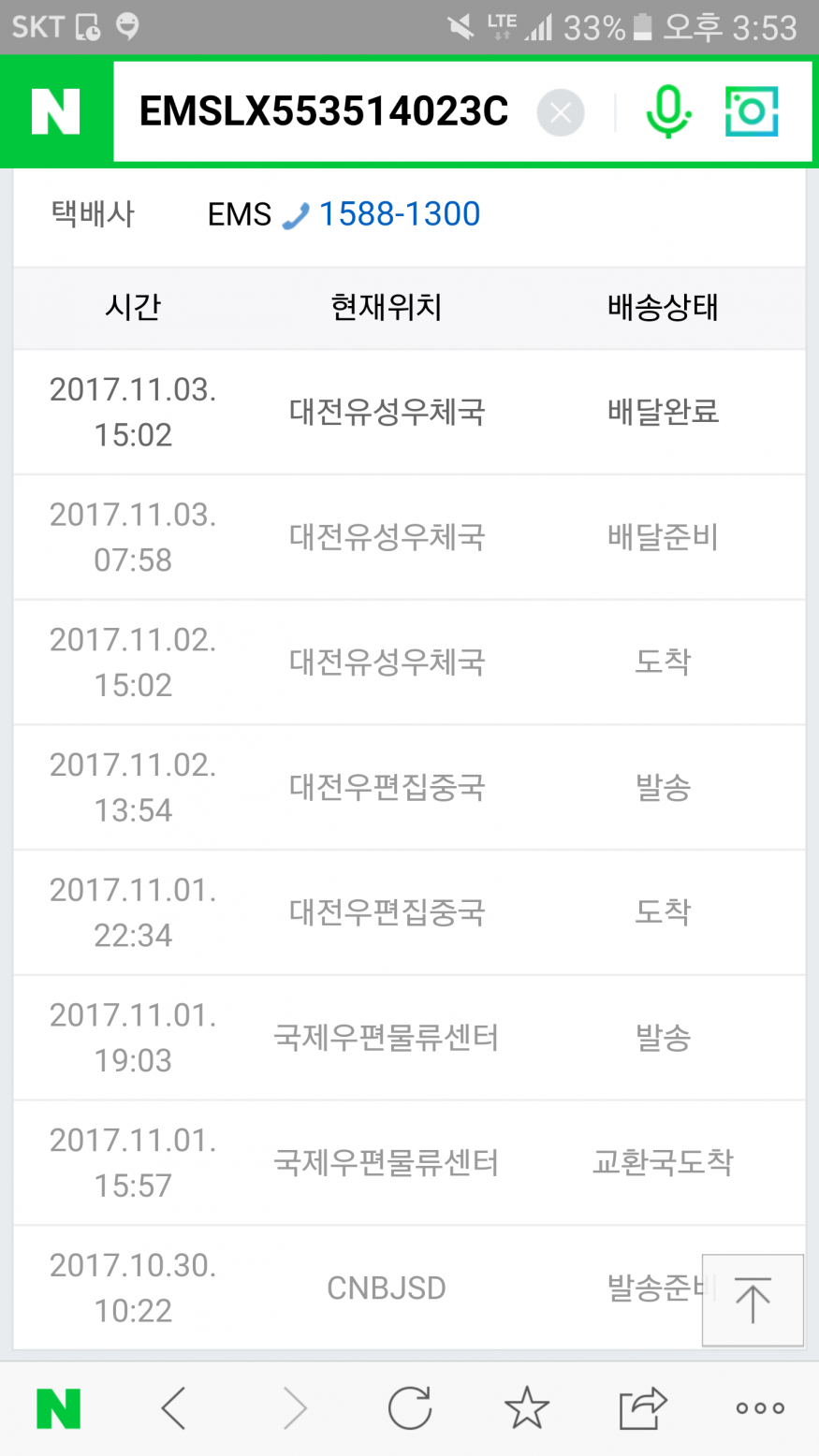Edit the search query EMSLX553514023C
The width and height of the screenshot is (819, 1456).
(x=323, y=112)
